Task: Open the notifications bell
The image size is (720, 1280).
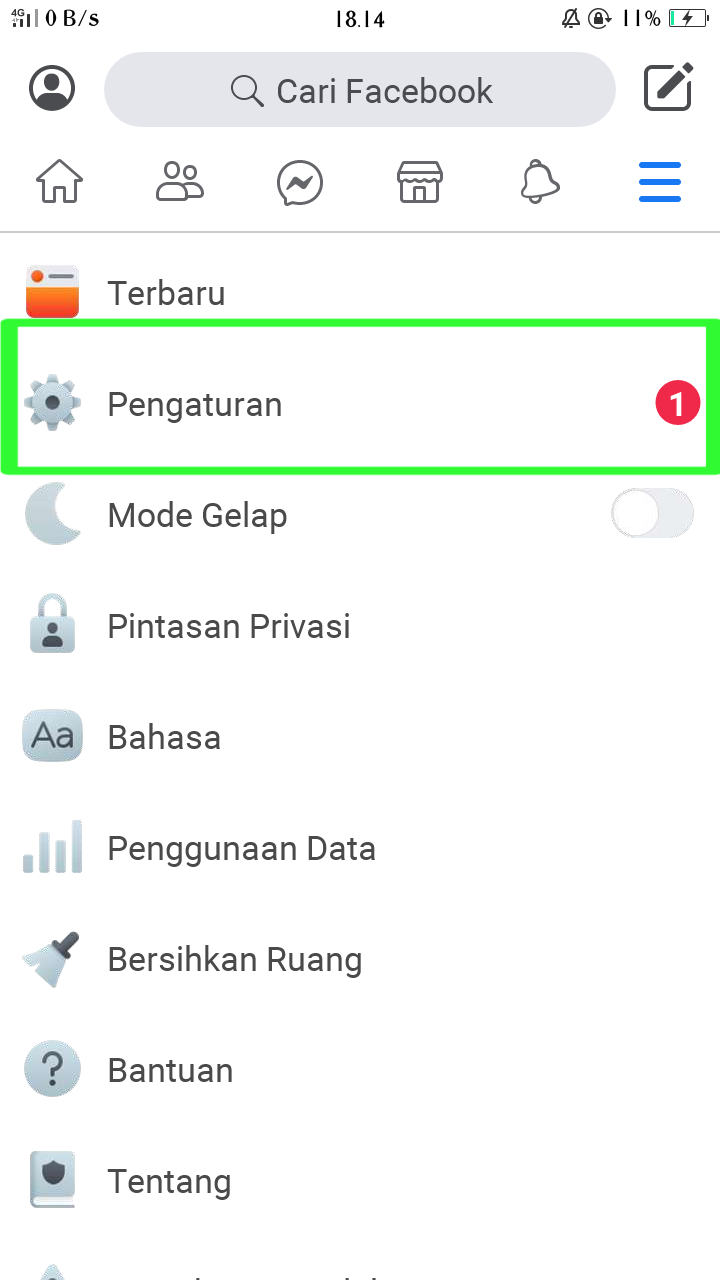Action: (540, 183)
